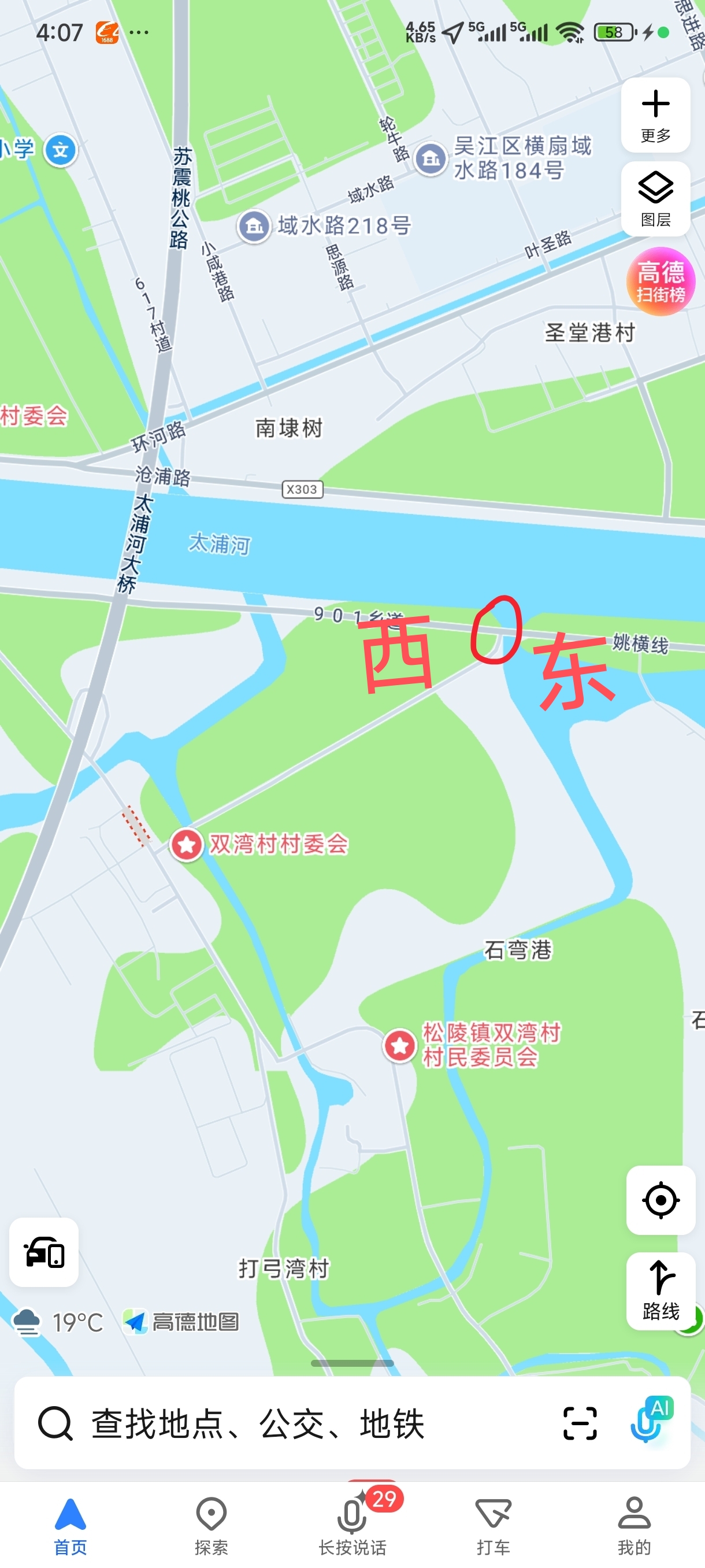Select the 双湾村村委会 map marker
Viewport: 705px width, 1568px height.
(186, 844)
